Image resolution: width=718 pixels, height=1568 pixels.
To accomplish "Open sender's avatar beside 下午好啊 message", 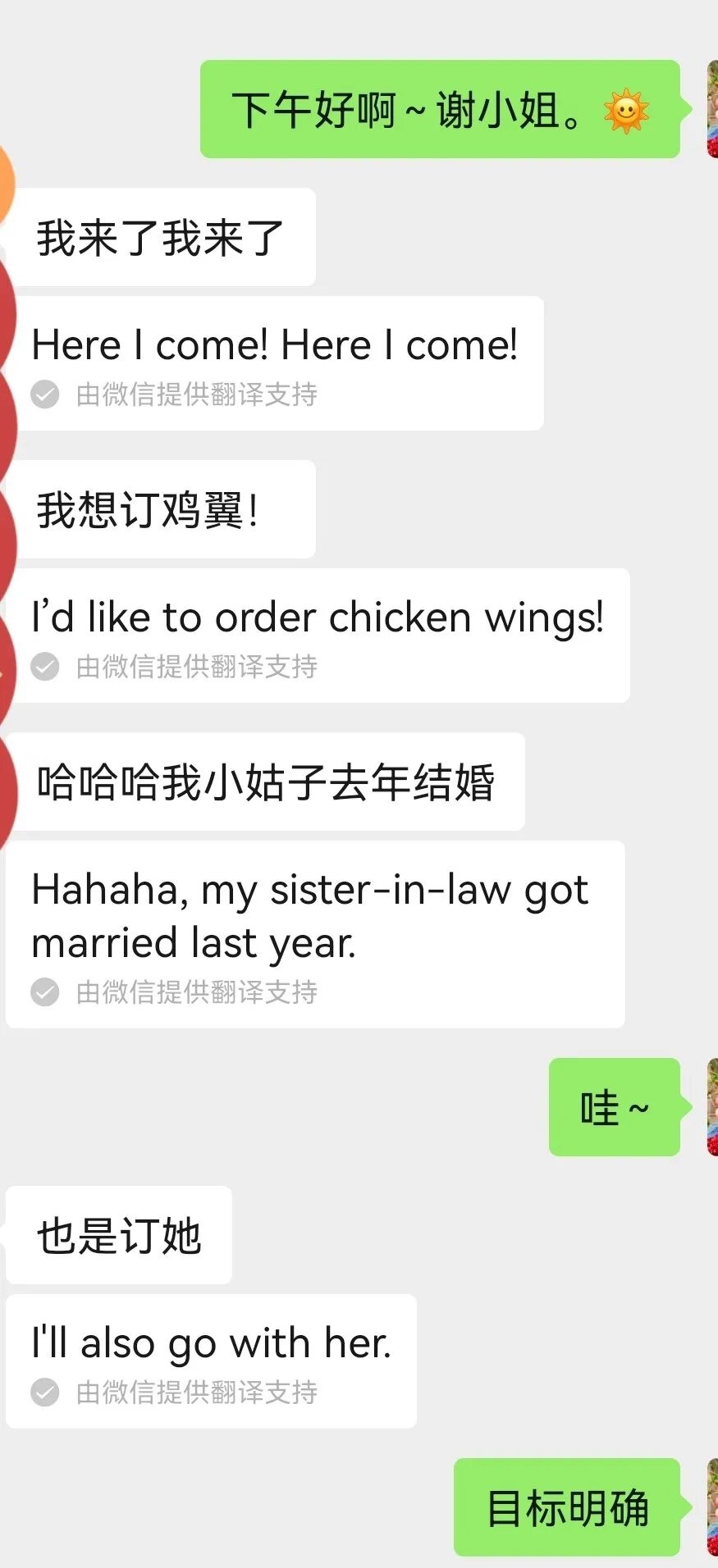I will point(712,109).
